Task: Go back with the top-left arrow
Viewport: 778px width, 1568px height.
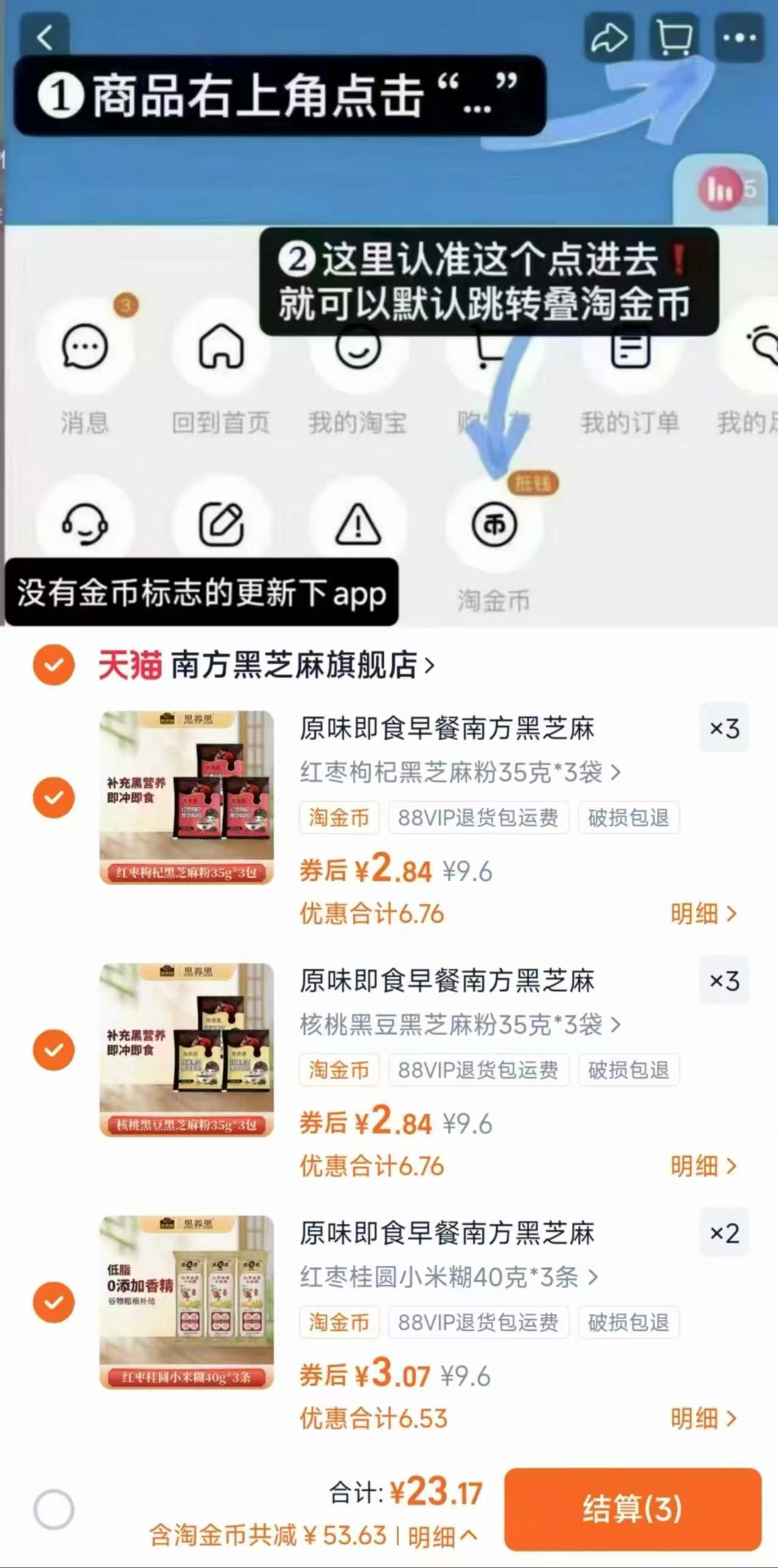Action: point(43,38)
